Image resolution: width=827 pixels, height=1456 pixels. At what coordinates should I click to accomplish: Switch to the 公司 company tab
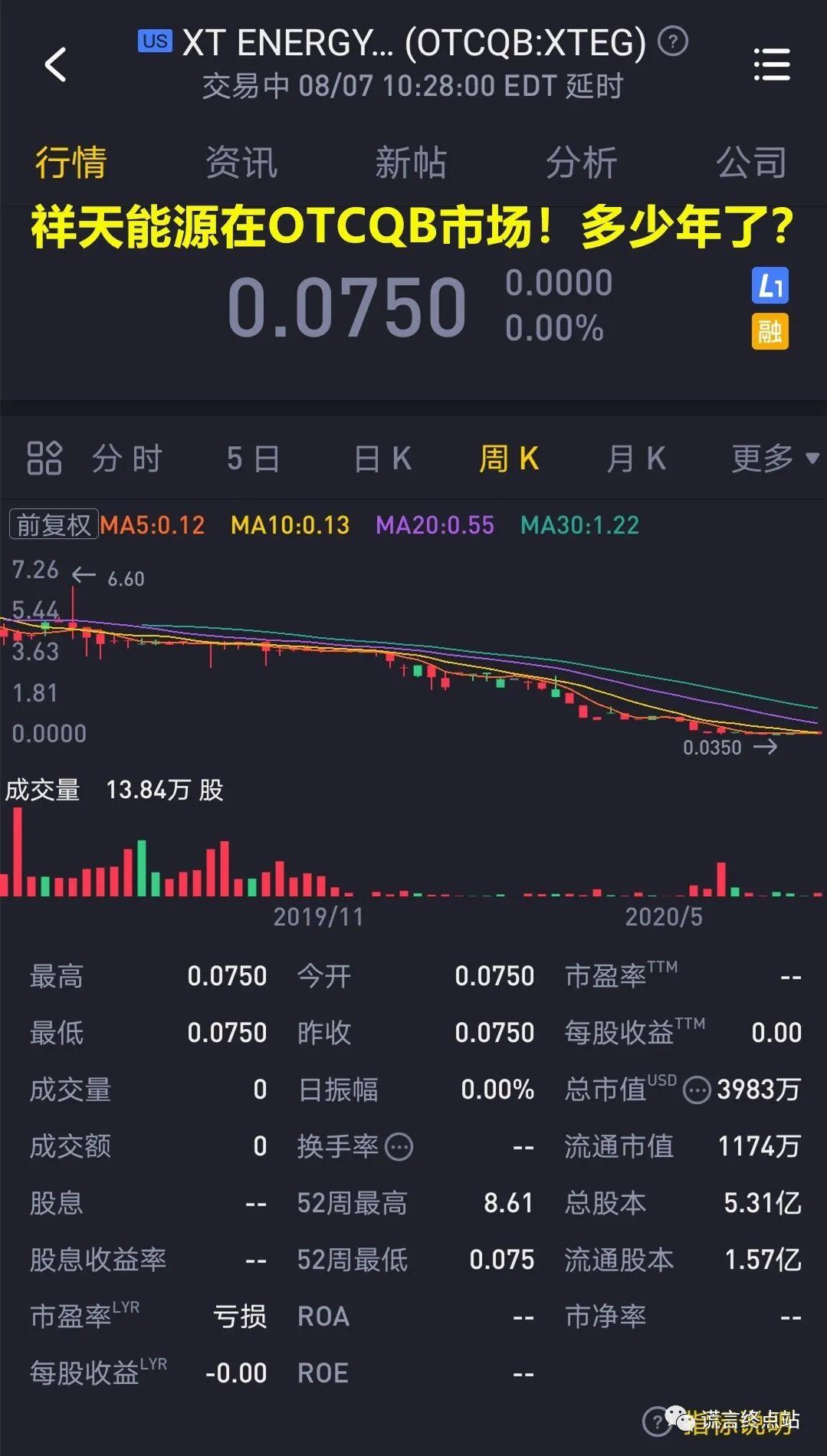(x=752, y=163)
